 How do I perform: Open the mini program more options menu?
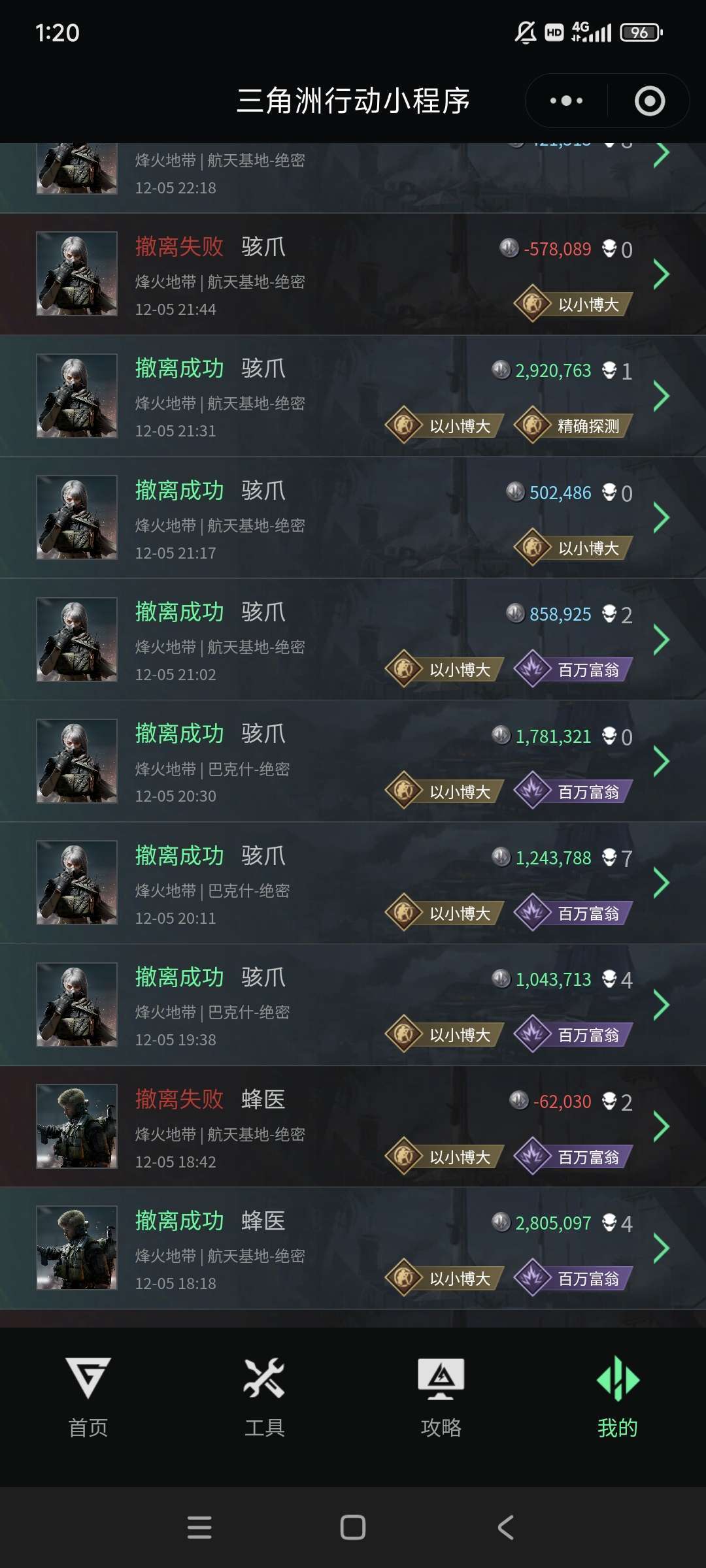[x=566, y=101]
